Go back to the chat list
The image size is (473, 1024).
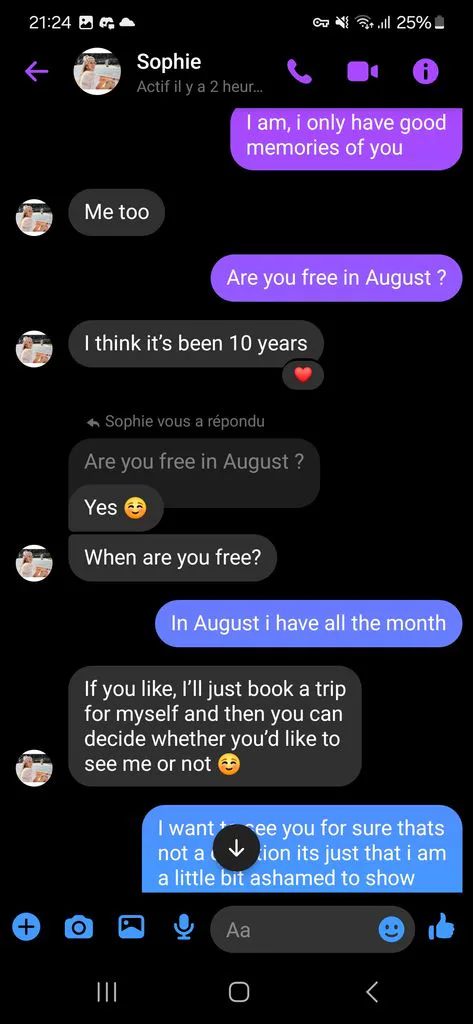(x=36, y=72)
